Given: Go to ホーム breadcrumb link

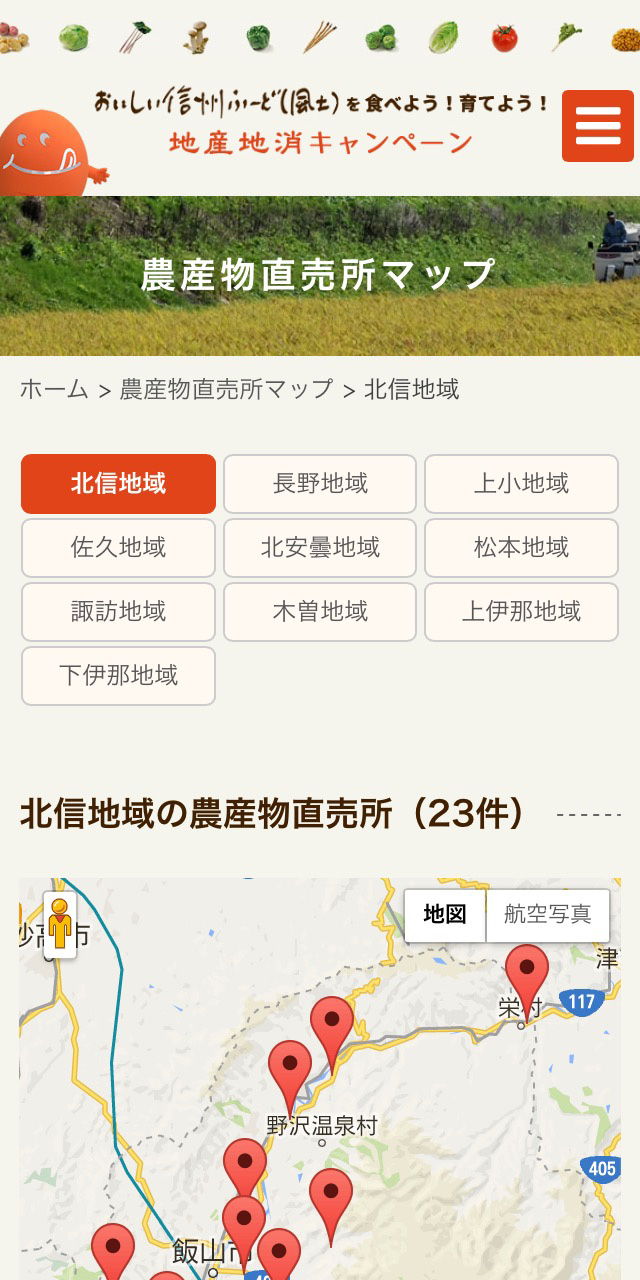Looking at the screenshot, I should point(54,390).
